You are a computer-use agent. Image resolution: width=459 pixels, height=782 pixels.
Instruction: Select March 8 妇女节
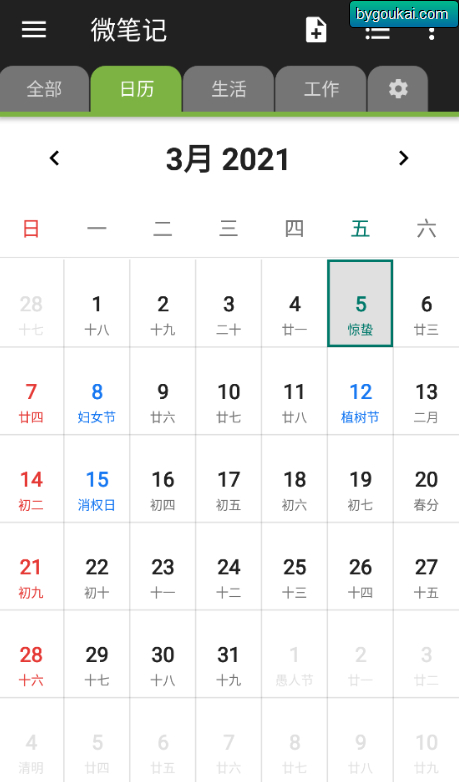click(97, 391)
